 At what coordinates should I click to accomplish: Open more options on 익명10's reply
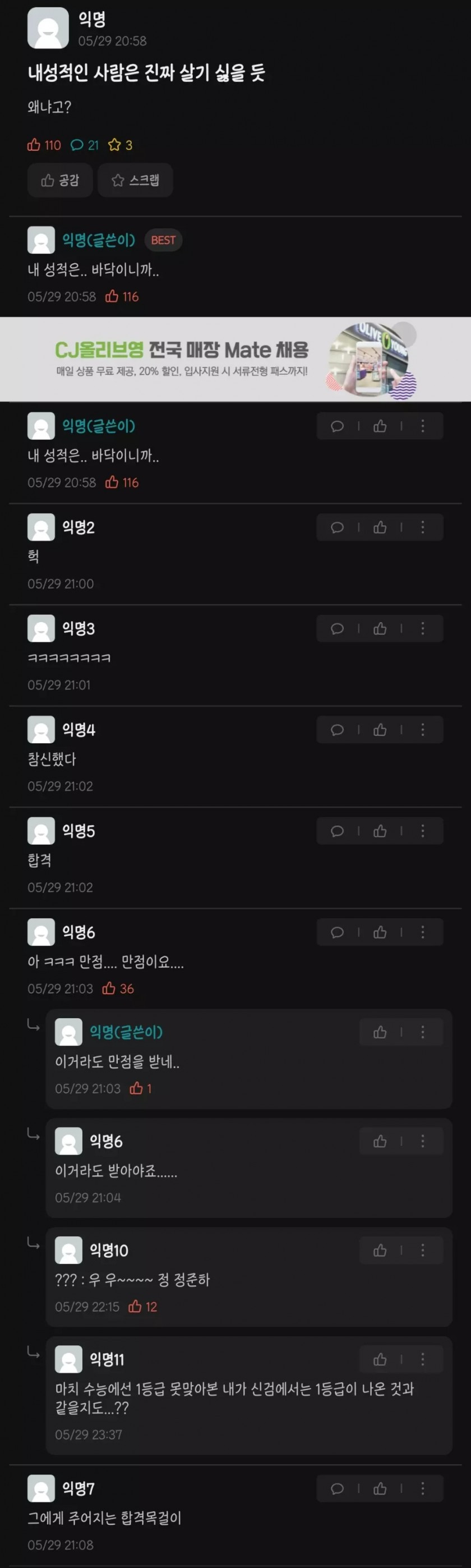point(423,1250)
